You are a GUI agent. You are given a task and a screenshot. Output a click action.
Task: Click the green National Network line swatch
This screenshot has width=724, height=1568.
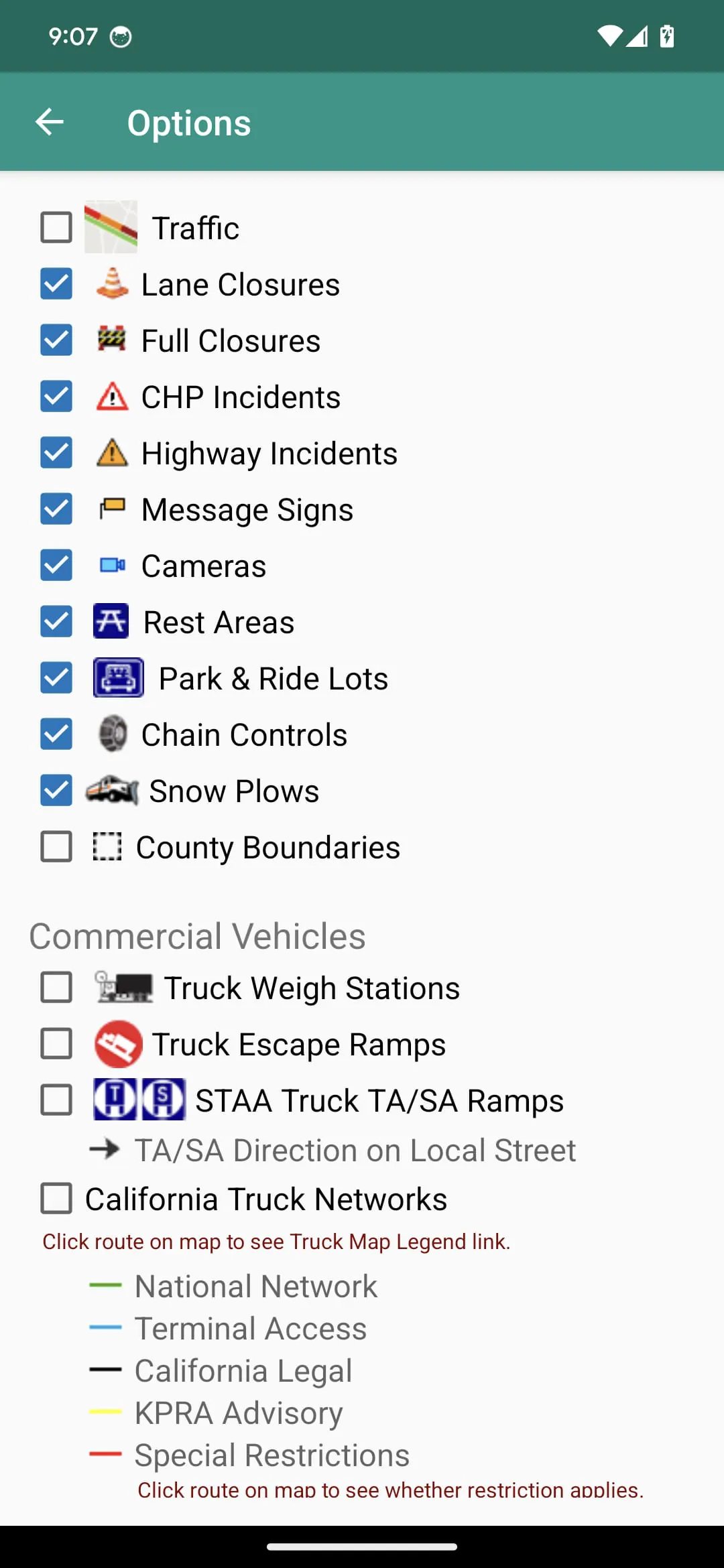[106, 1285]
